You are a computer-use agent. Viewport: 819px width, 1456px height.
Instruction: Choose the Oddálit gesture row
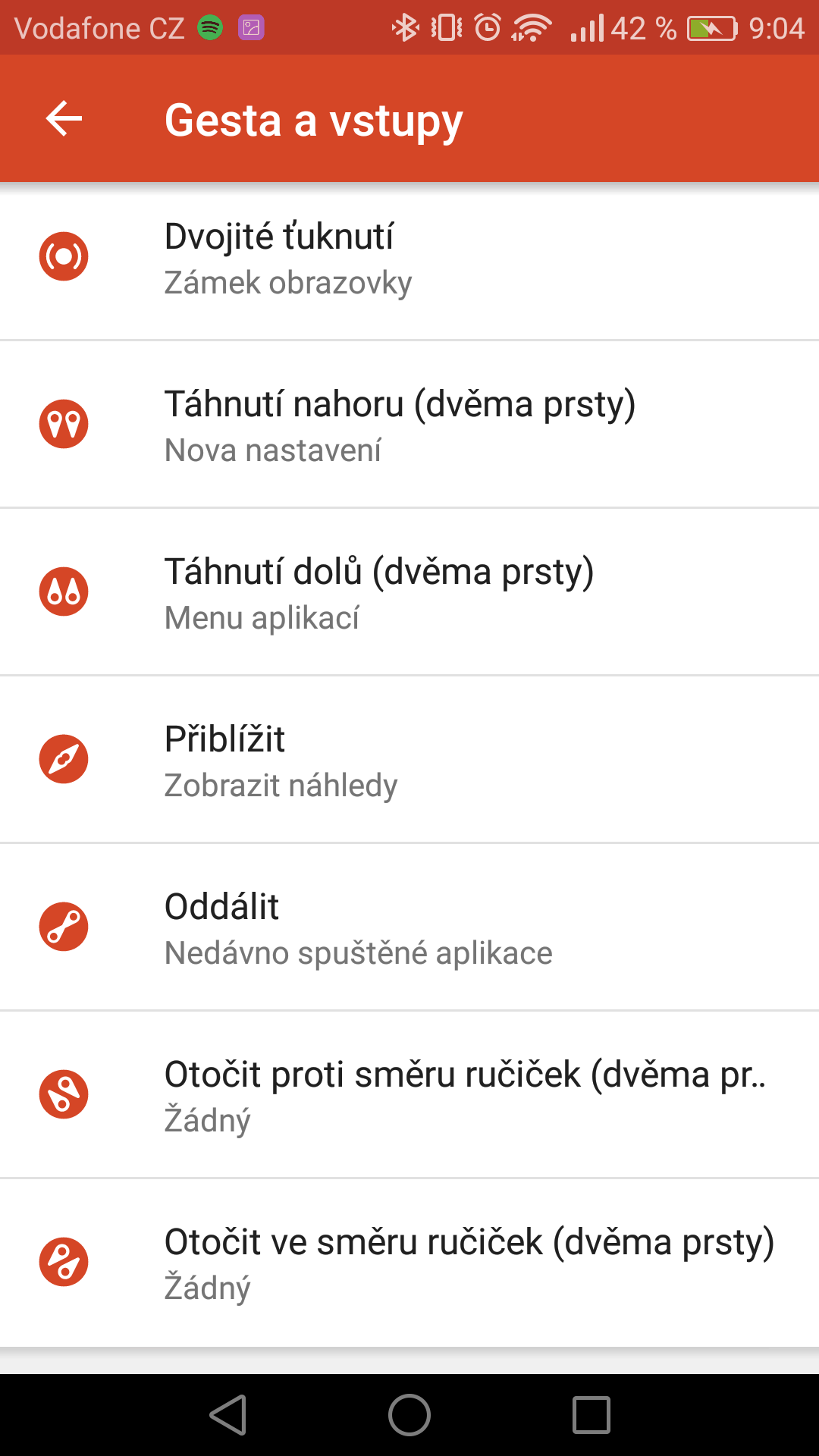(409, 927)
